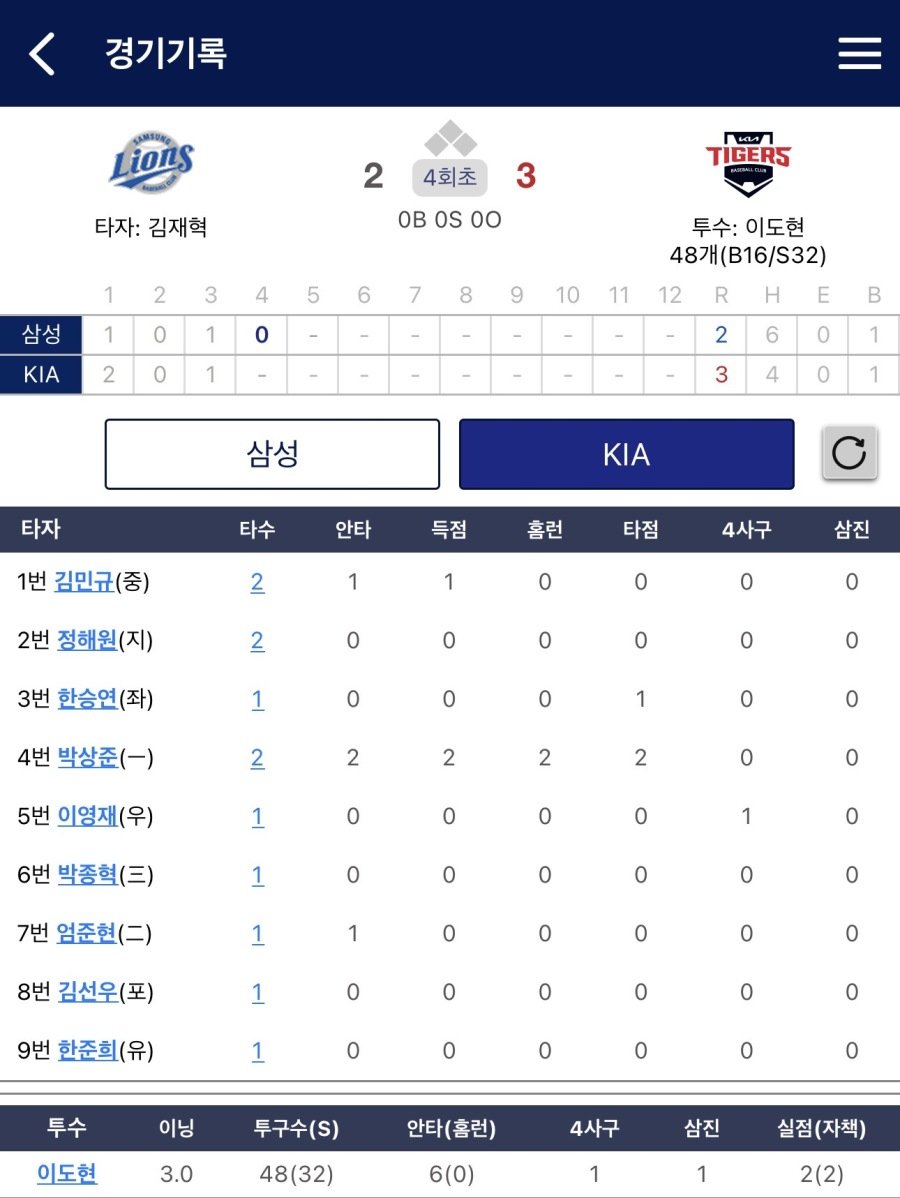Open player 김민규's profile link
The height and width of the screenshot is (1198, 900).
(x=84, y=582)
